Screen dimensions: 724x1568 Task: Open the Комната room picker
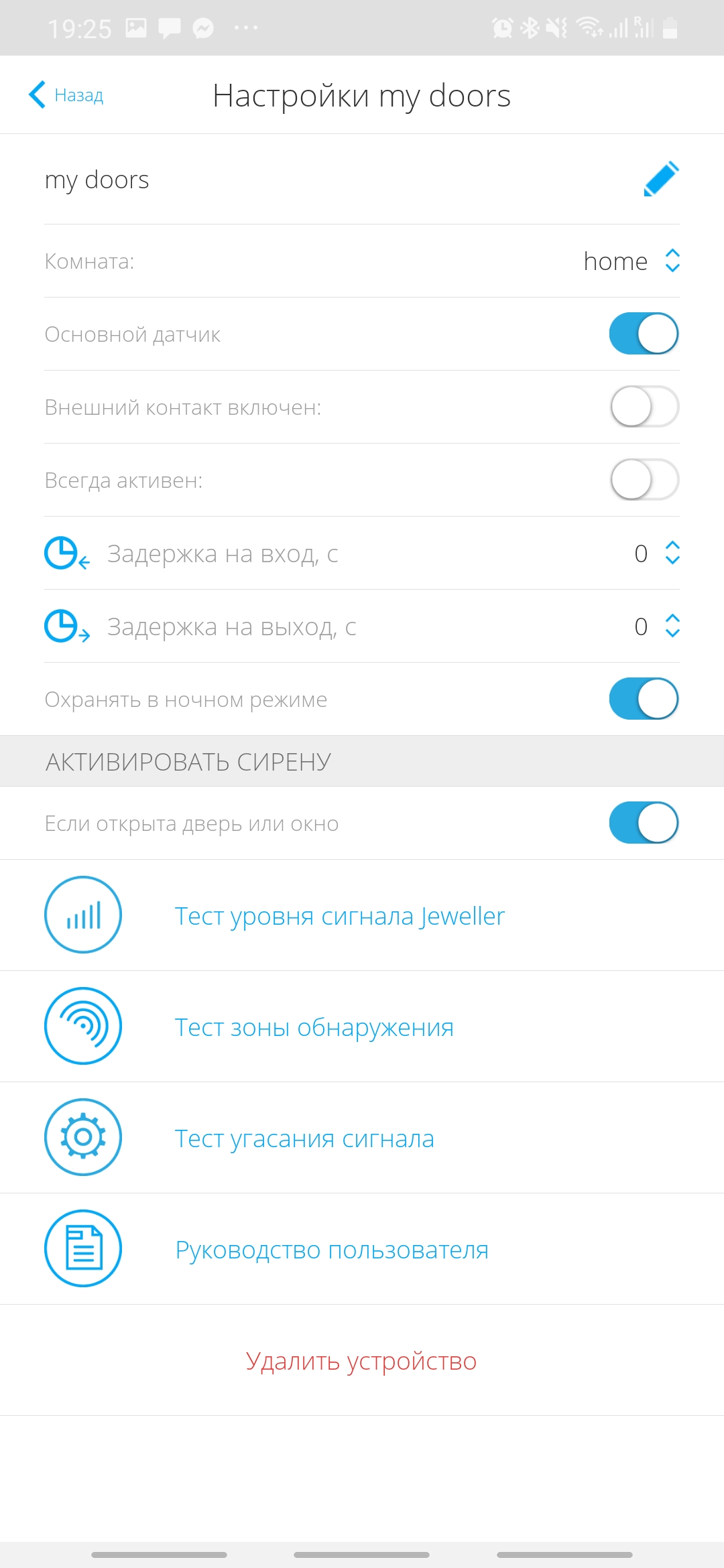[x=630, y=261]
